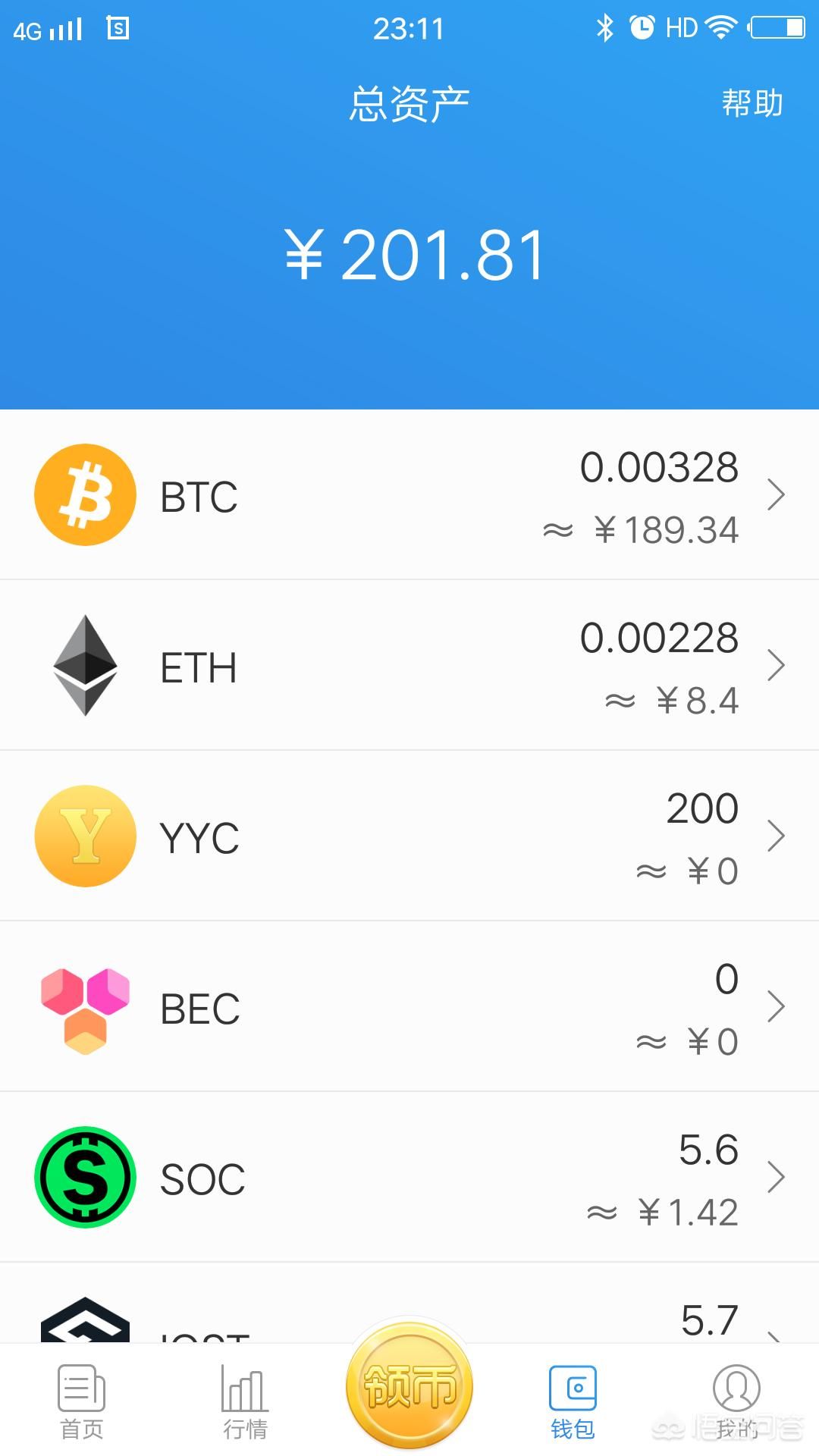Open the BTC asset details
Image resolution: width=819 pixels, height=1456 pixels.
click(x=409, y=495)
